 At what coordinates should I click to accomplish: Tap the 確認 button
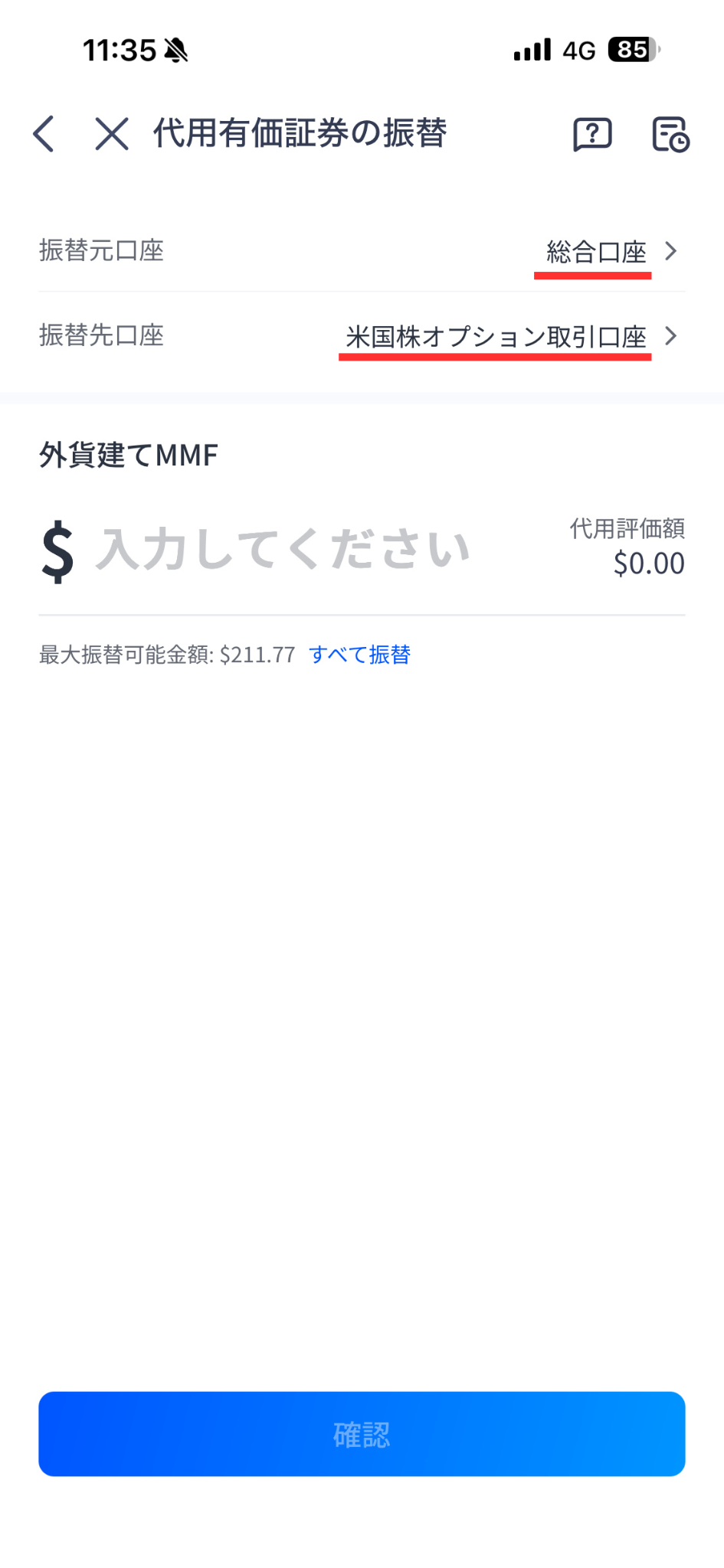coord(362,1434)
